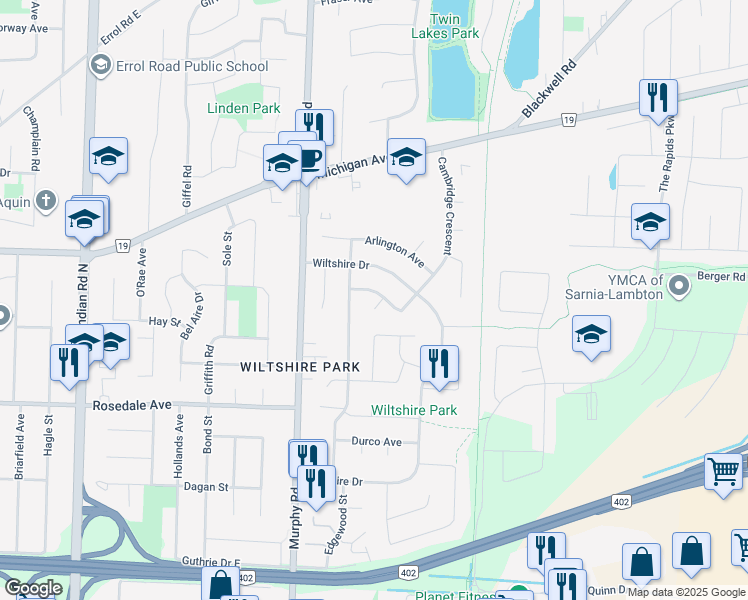Tap the Errol Road Public School pin

pyautogui.click(x=101, y=65)
